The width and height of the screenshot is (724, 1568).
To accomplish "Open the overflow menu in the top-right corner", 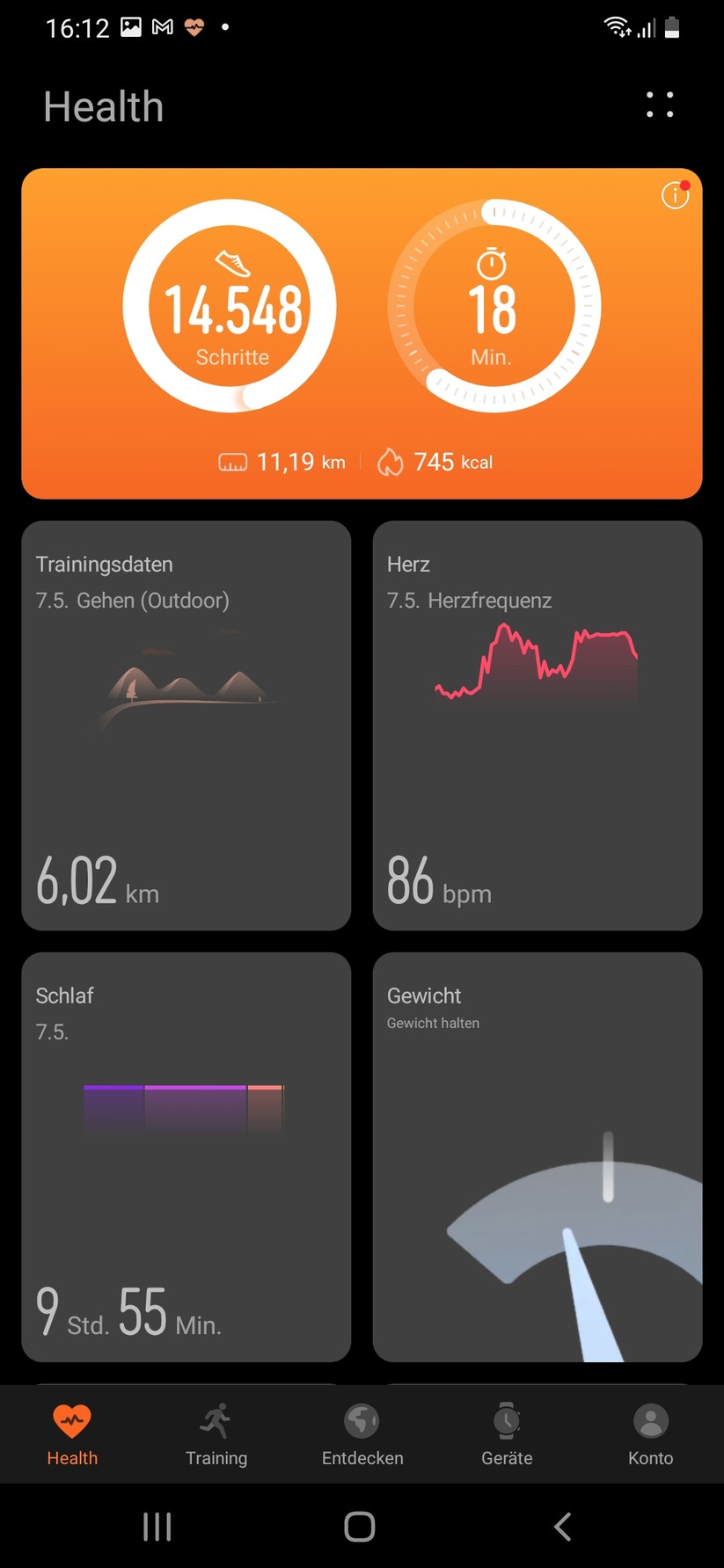I will pyautogui.click(x=659, y=106).
